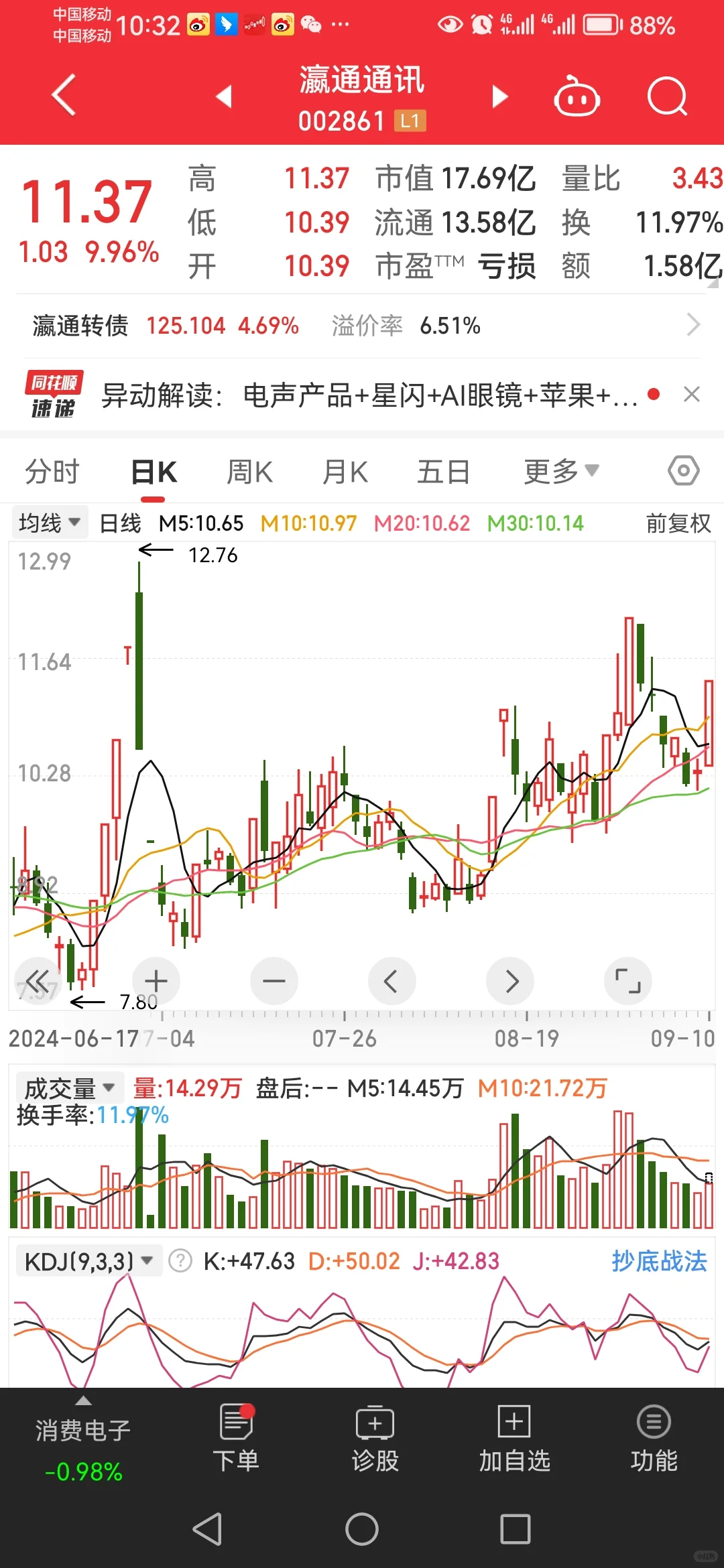Go back using the header arrow
Image resolution: width=724 pixels, height=1568 pixels.
(64, 96)
